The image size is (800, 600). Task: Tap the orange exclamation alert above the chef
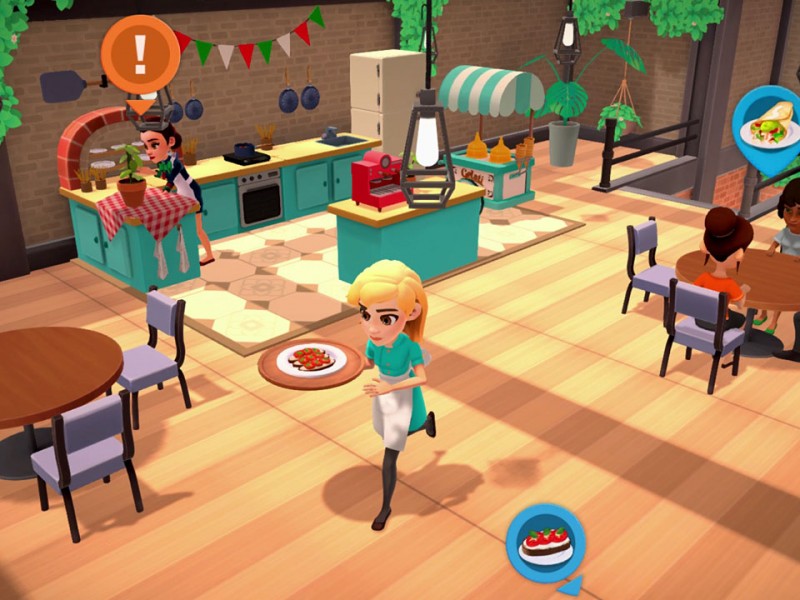click(x=140, y=53)
